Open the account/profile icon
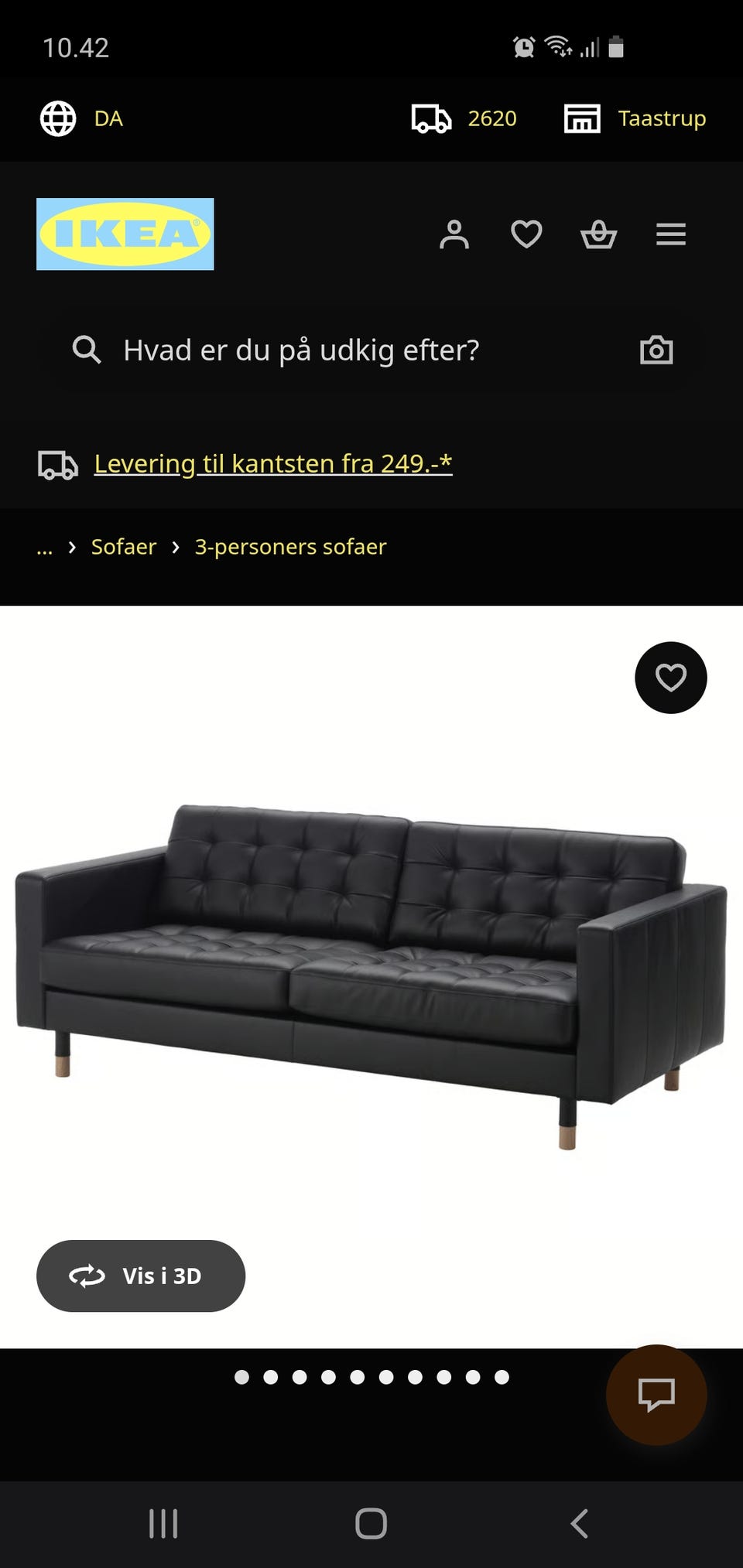 tap(455, 234)
